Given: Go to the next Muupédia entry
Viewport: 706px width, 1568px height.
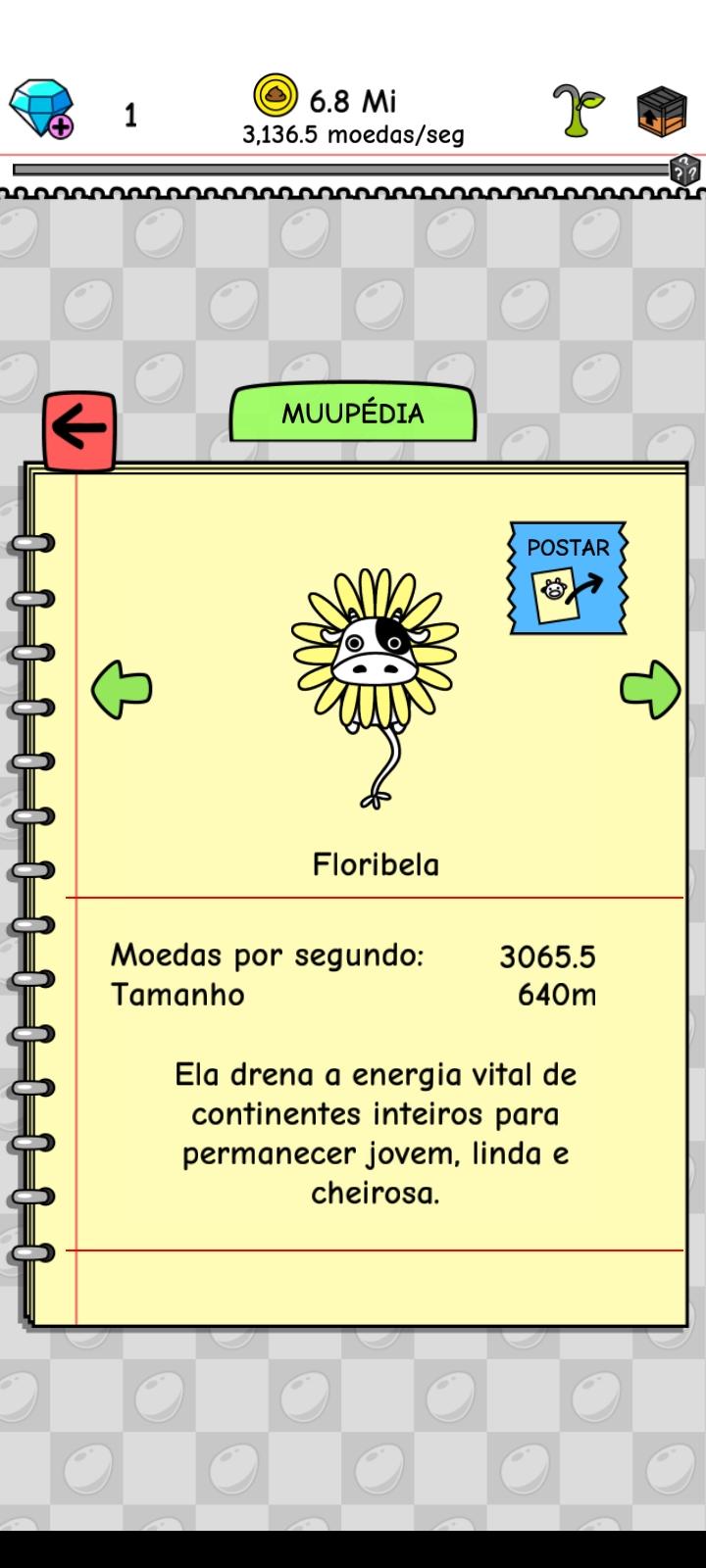Looking at the screenshot, I should 650,689.
